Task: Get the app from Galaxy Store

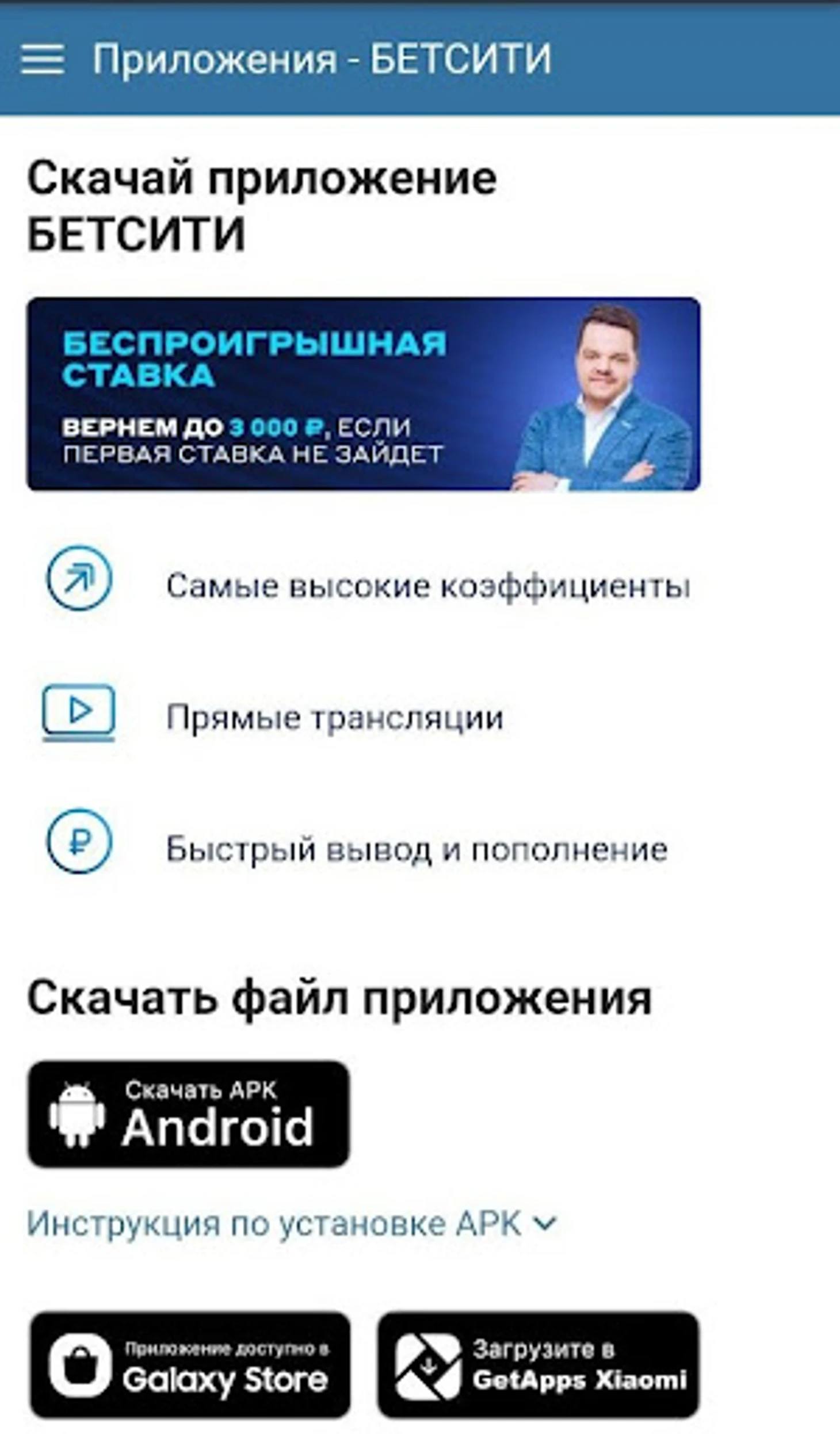Action: tap(190, 1365)
